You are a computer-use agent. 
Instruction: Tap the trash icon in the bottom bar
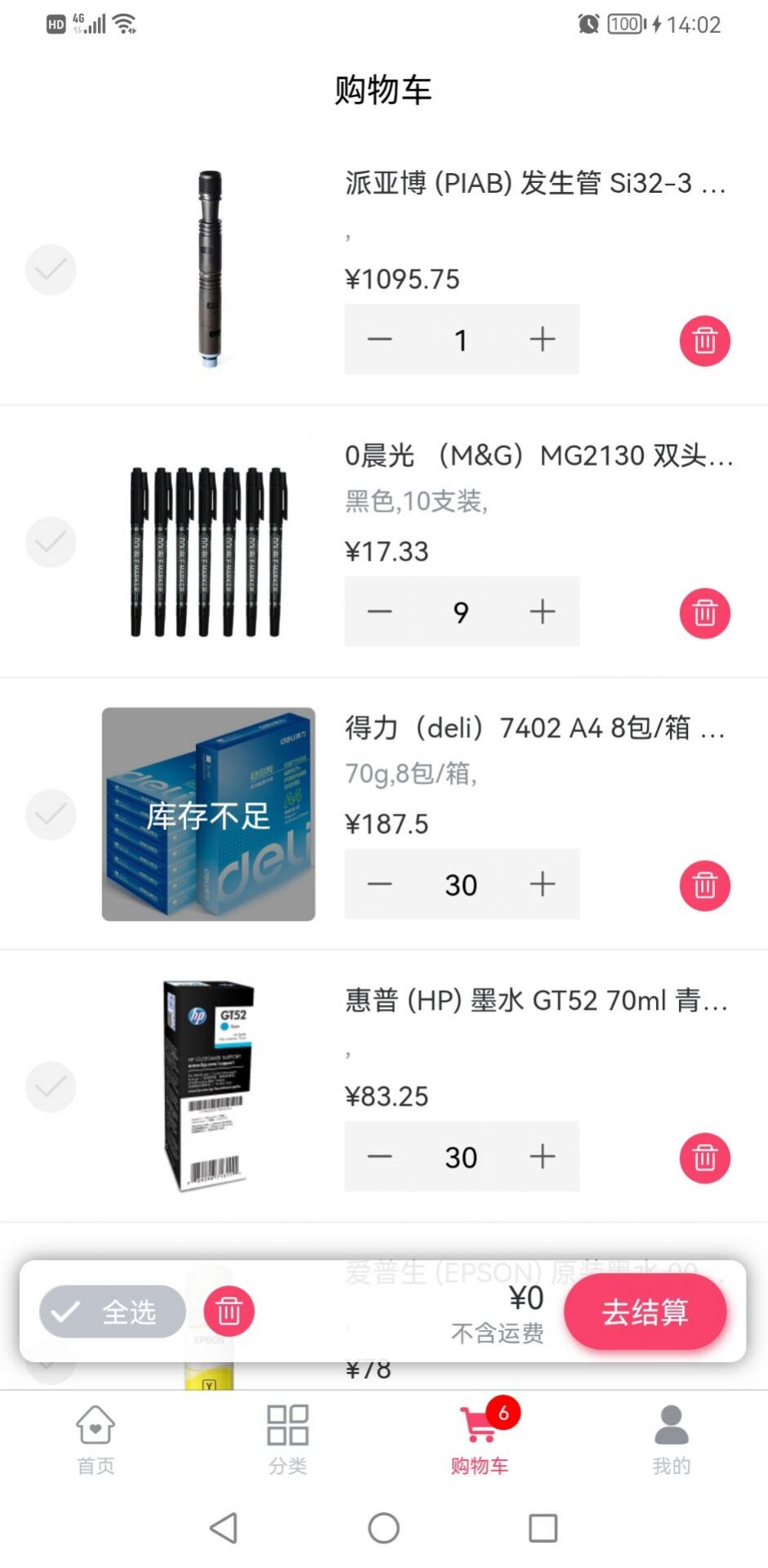[x=228, y=1310]
